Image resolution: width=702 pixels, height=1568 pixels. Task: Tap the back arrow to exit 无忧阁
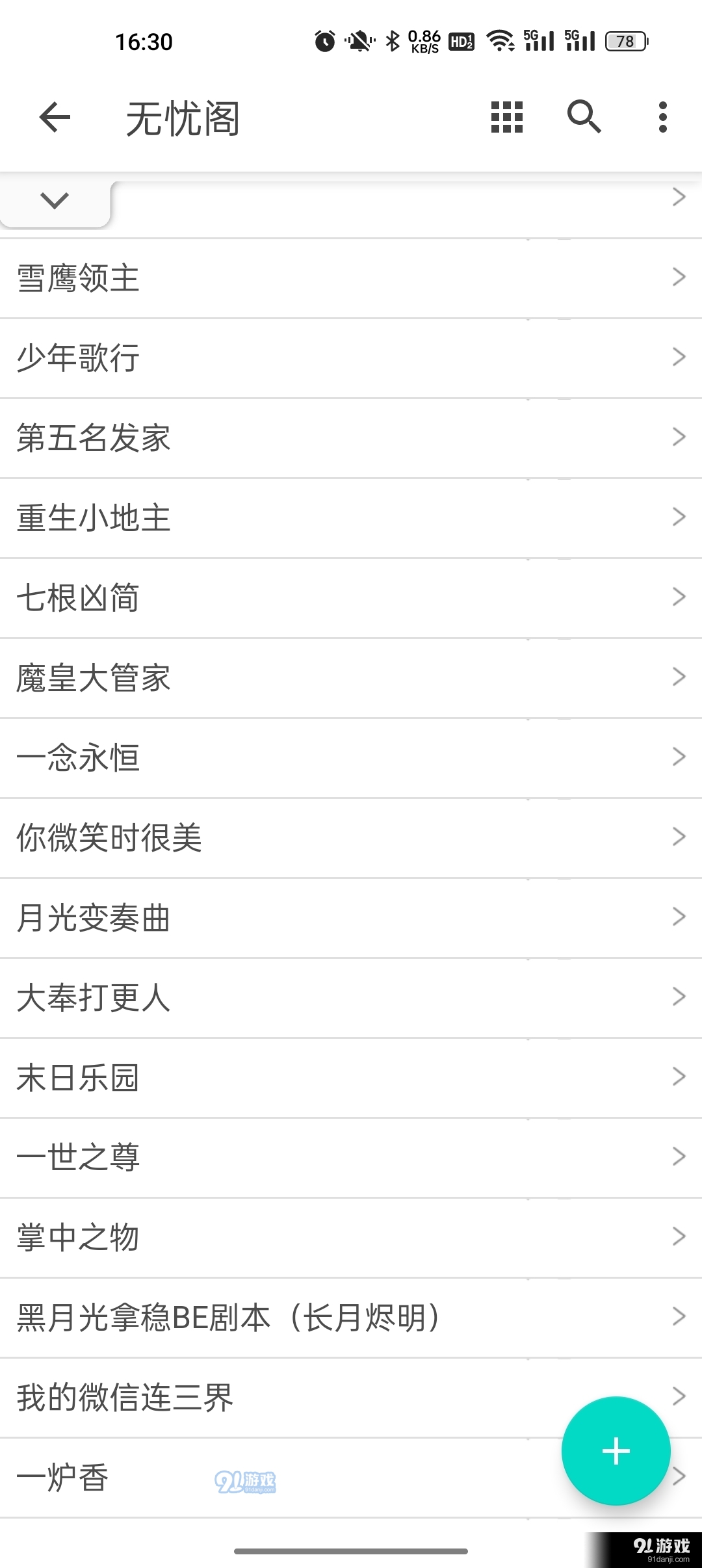tap(55, 117)
